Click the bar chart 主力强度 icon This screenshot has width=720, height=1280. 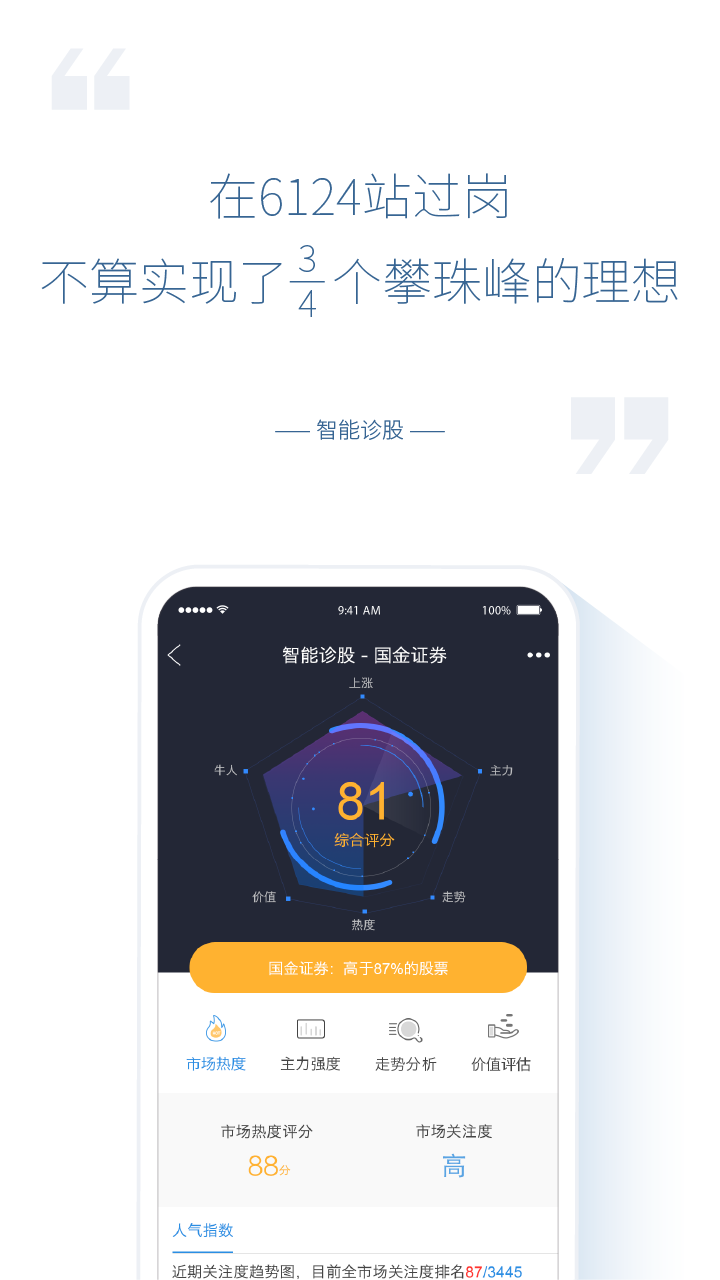point(310,1027)
